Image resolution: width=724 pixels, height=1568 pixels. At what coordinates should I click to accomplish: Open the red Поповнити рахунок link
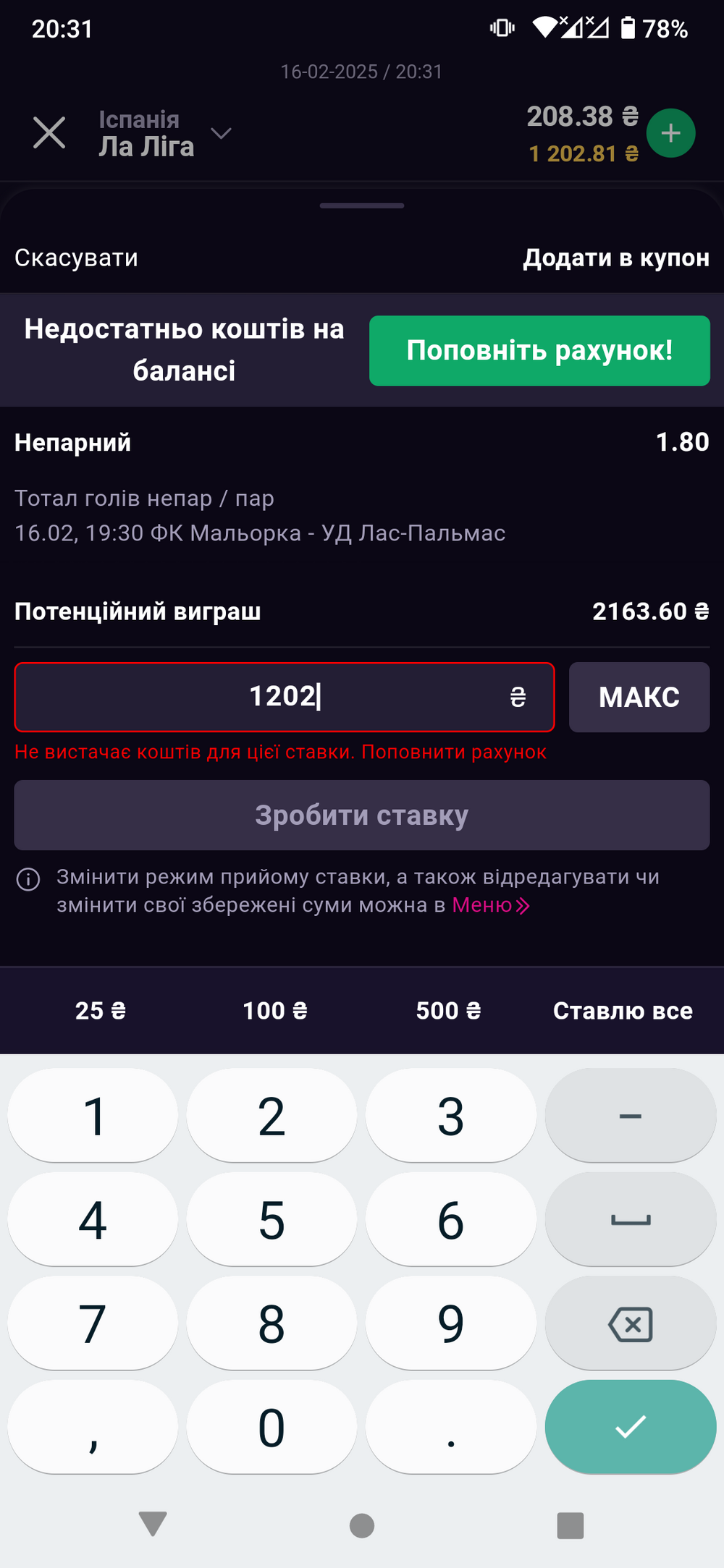click(x=454, y=752)
